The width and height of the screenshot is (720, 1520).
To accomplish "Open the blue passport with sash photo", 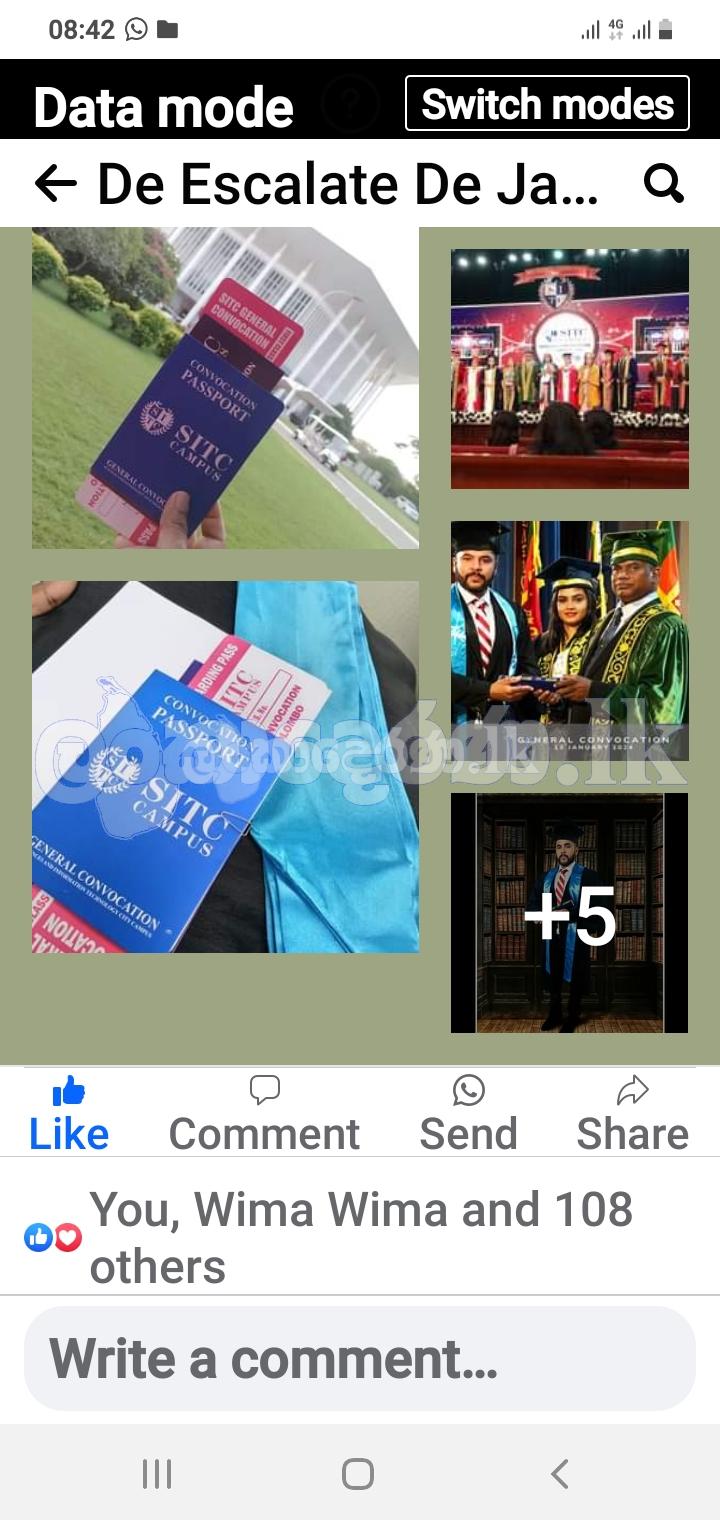I will click(x=225, y=767).
